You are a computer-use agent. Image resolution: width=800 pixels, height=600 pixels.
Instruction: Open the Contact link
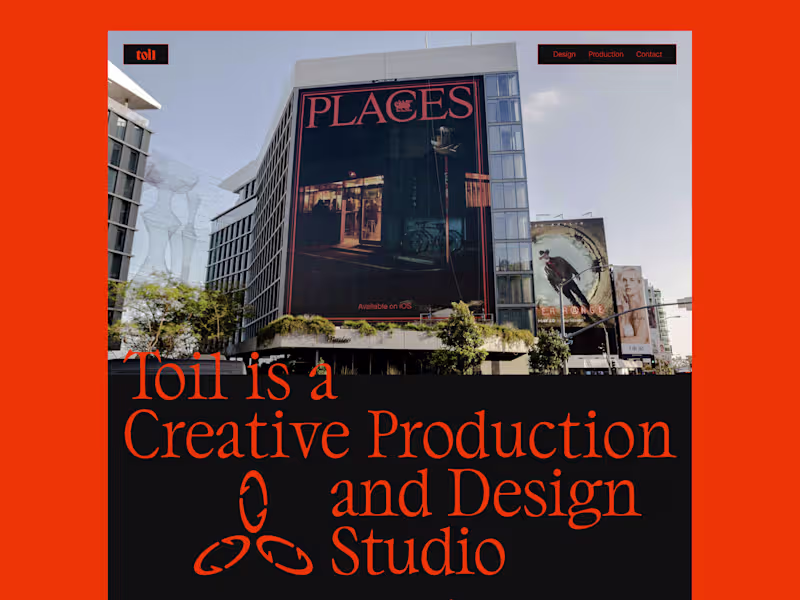click(649, 54)
